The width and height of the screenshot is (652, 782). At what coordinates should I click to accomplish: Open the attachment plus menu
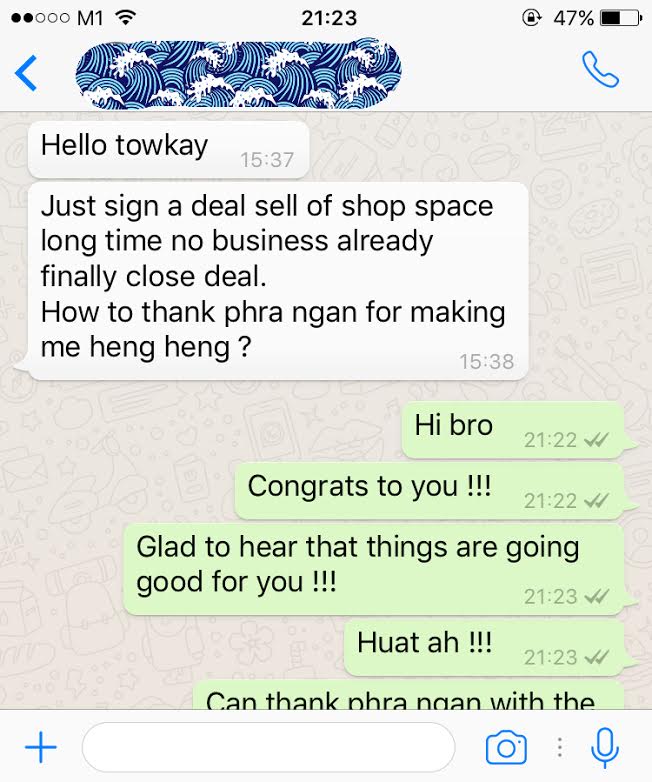39,747
